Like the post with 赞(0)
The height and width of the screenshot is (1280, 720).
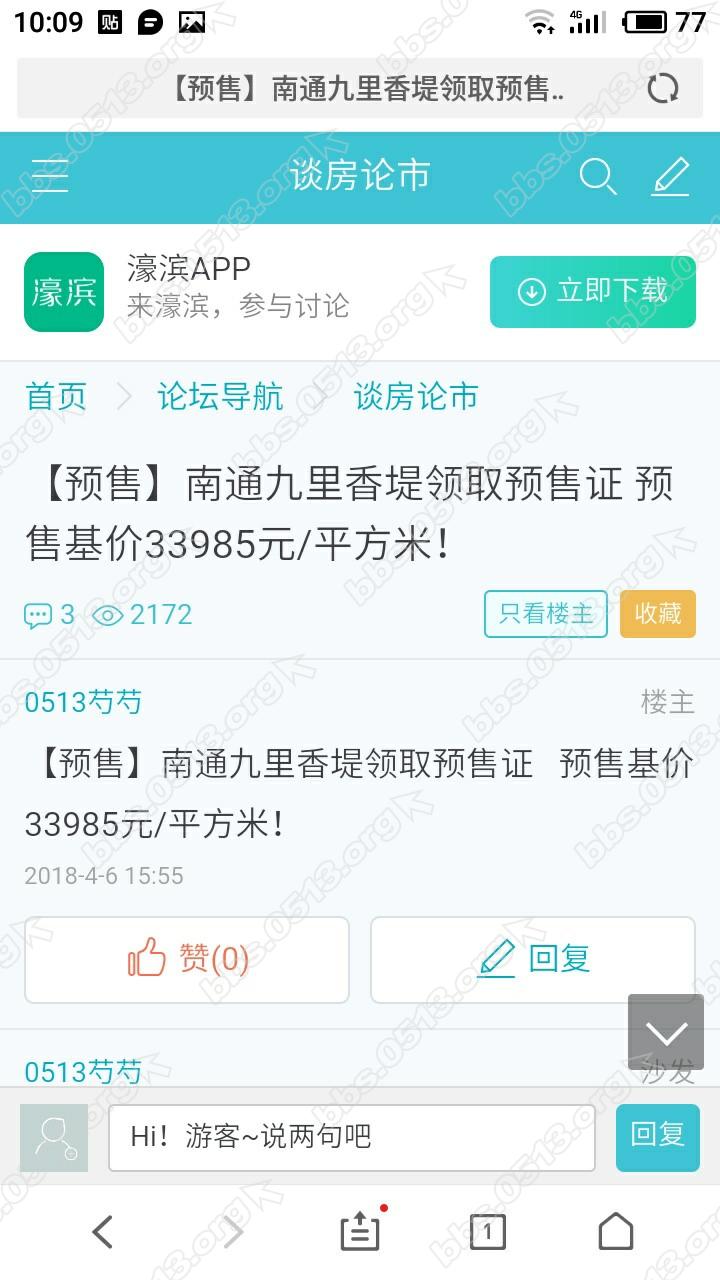pyautogui.click(x=187, y=959)
